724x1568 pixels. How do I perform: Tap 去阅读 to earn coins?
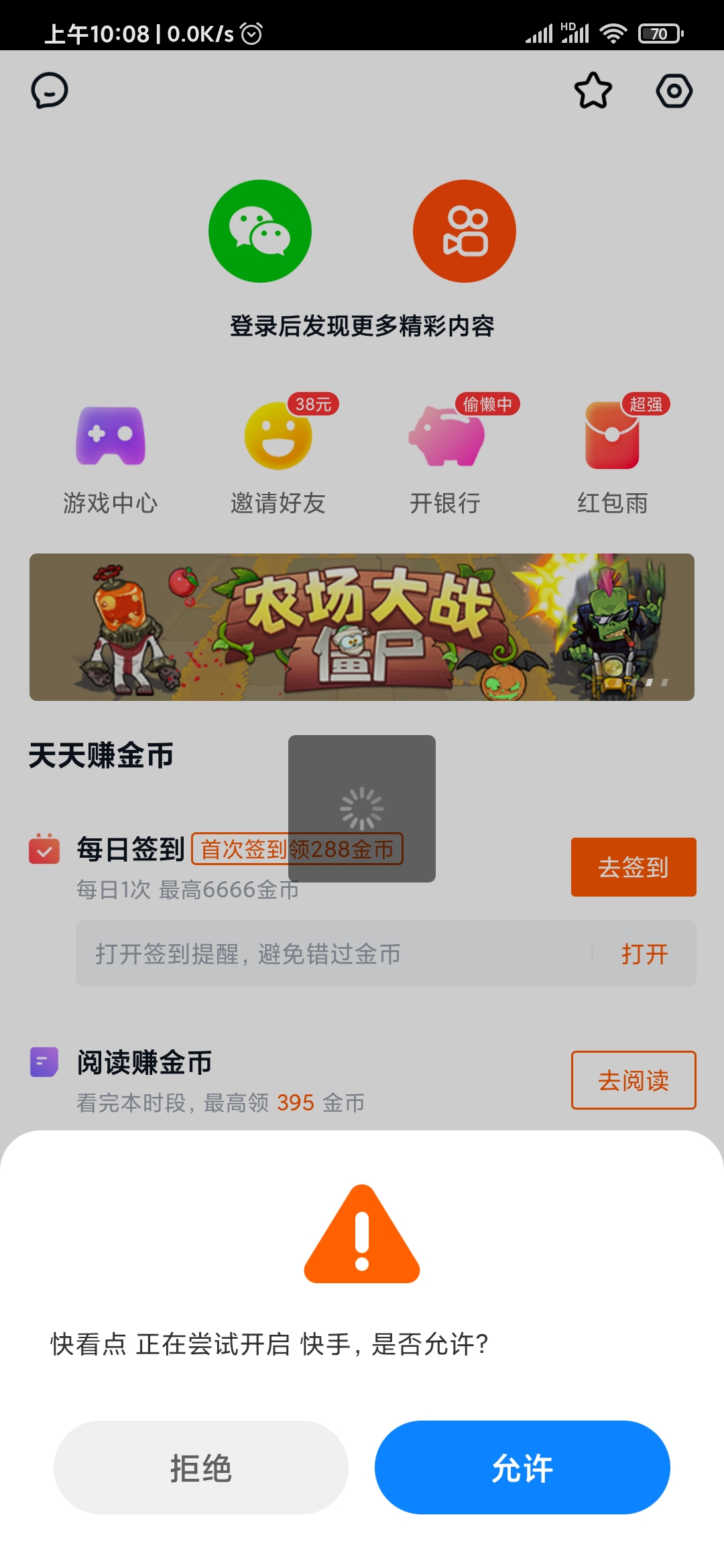click(633, 1080)
